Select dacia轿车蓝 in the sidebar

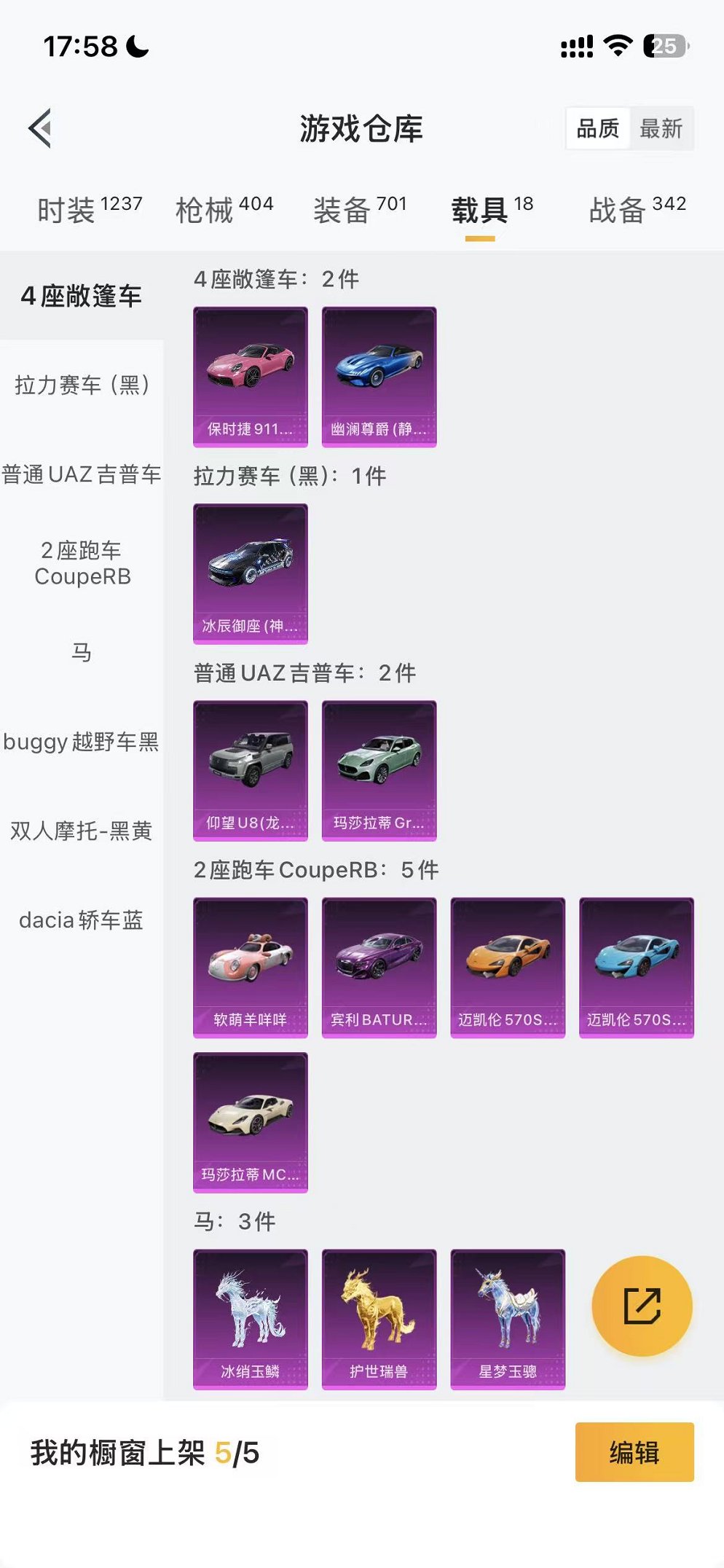82,920
